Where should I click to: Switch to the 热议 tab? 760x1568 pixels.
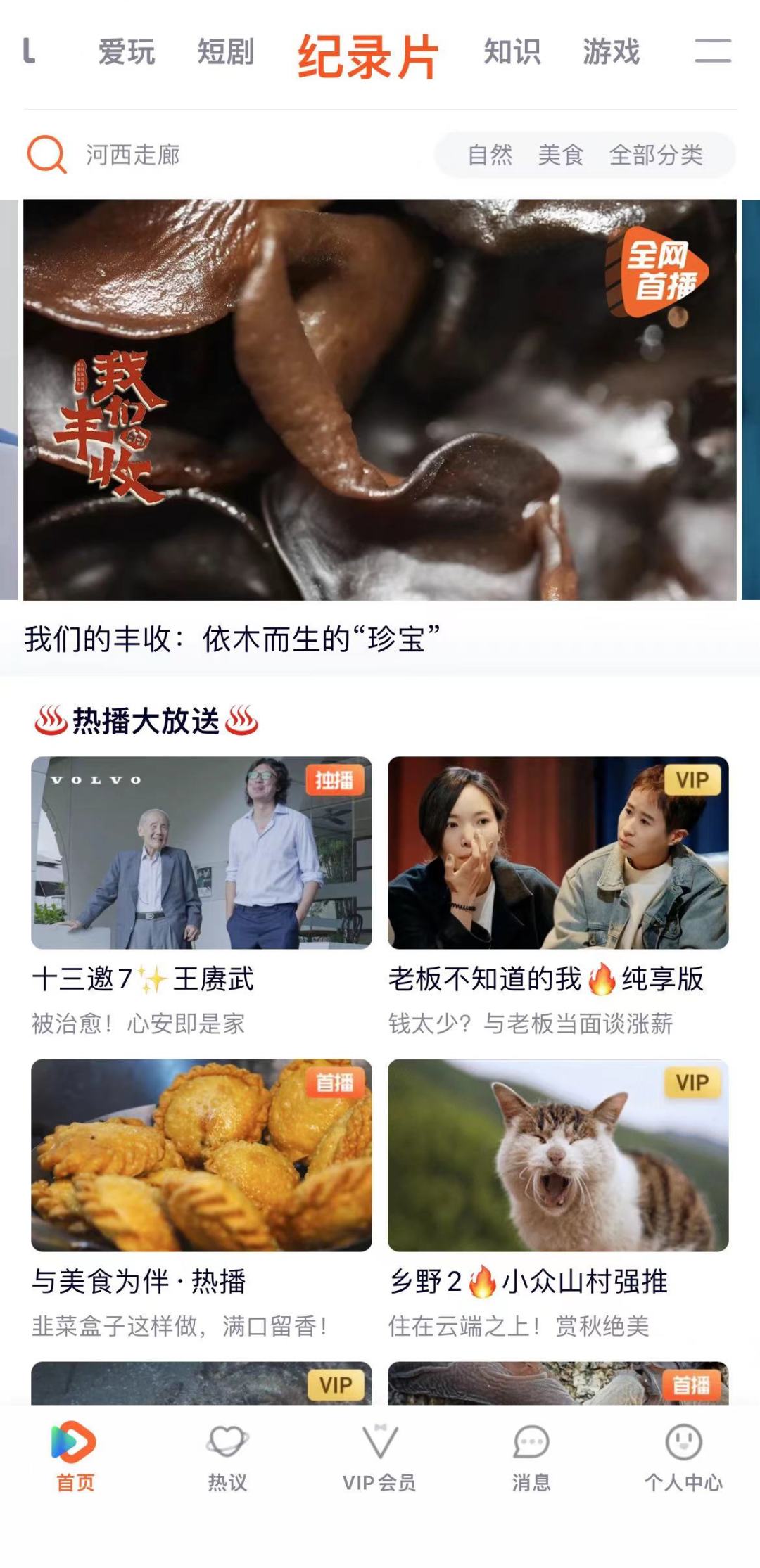[x=227, y=1456]
